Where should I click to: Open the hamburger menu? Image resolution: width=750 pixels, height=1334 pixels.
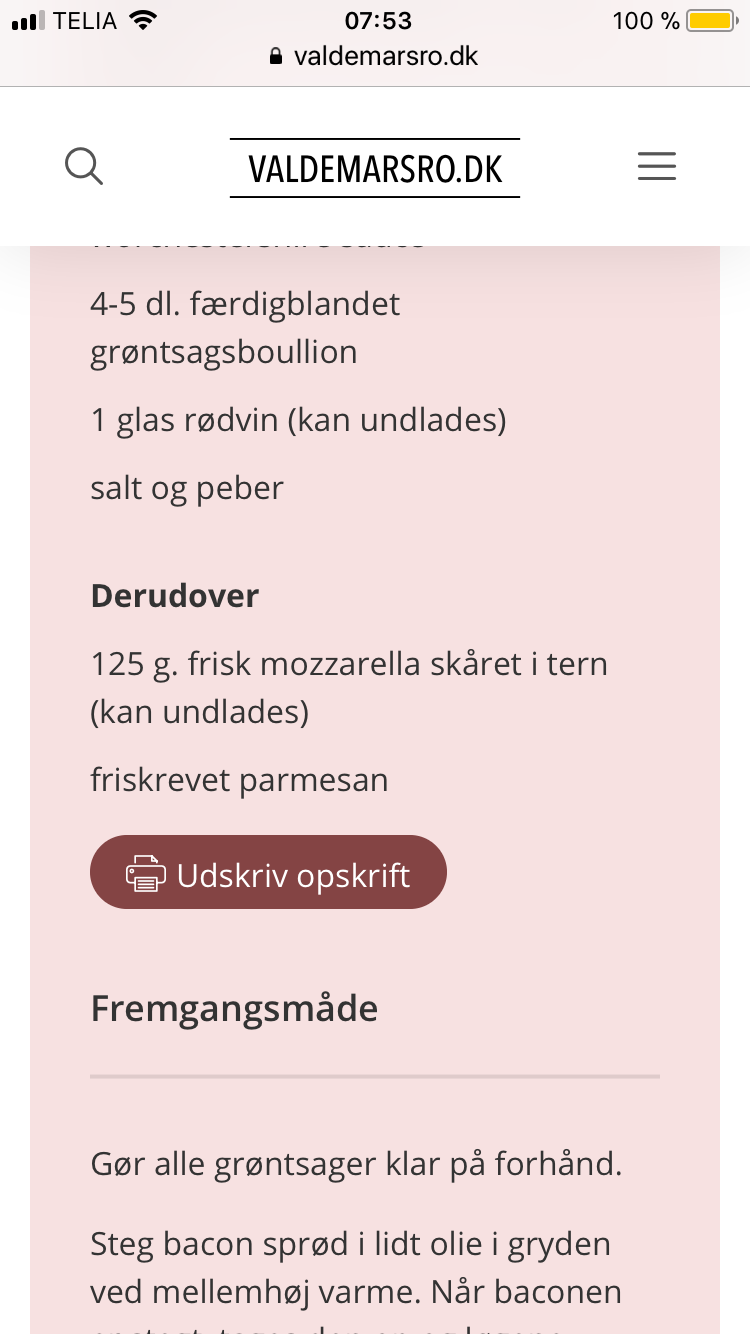657,166
